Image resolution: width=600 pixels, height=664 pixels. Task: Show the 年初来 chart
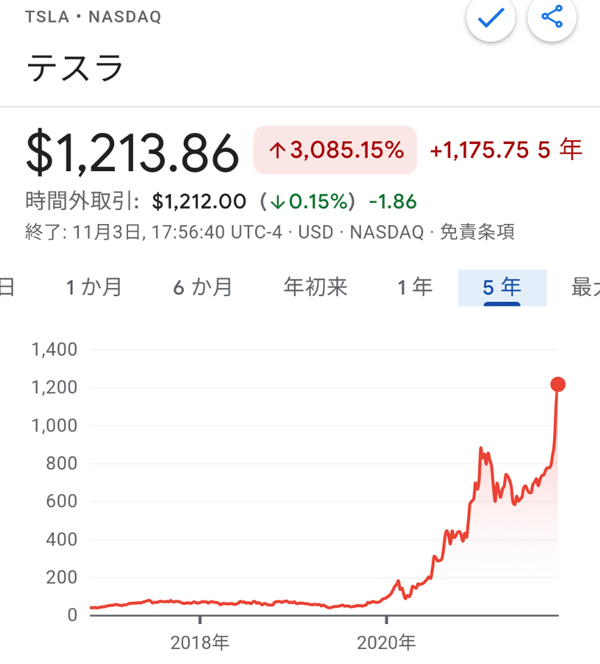316,288
